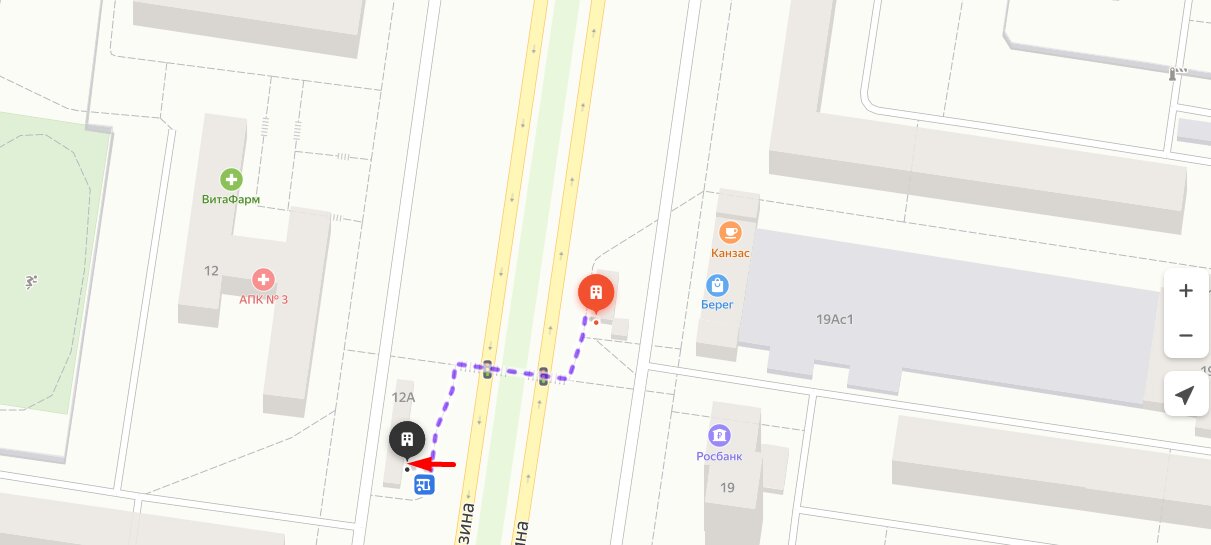Zoom in on the map
1211x545 pixels.
1186,291
